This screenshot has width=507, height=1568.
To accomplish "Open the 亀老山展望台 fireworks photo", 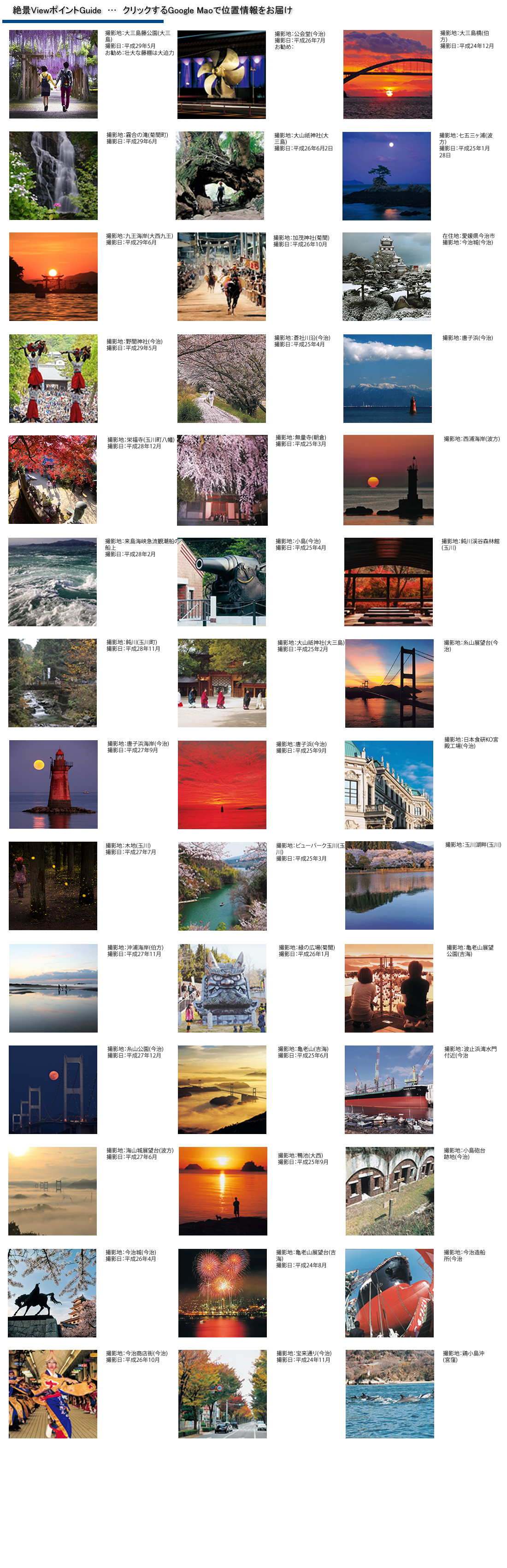I will [x=222, y=1293].
